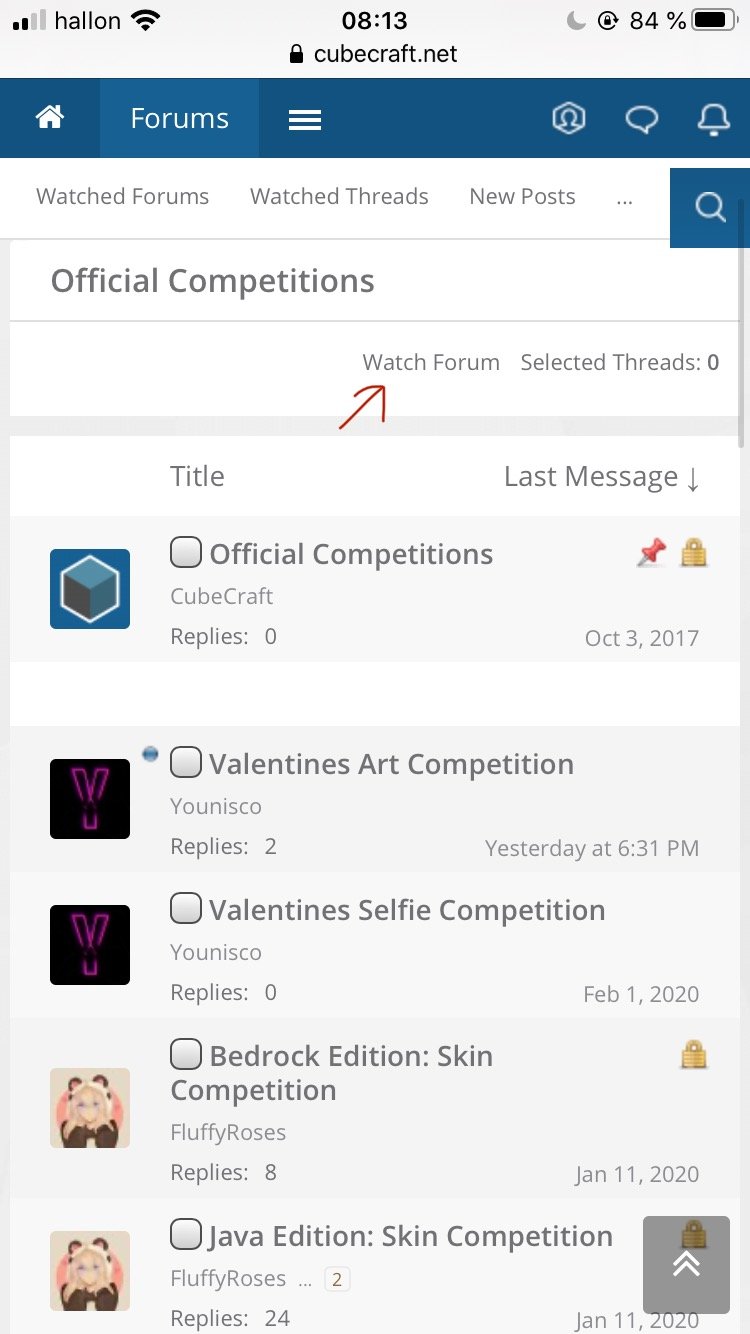Open the search magnifier
The image size is (750, 1334).
710,208
